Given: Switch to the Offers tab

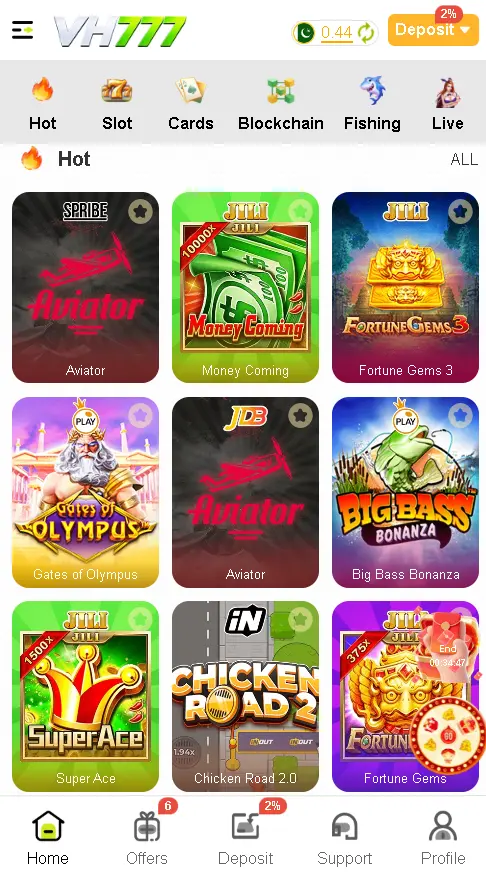Looking at the screenshot, I should 147,834.
